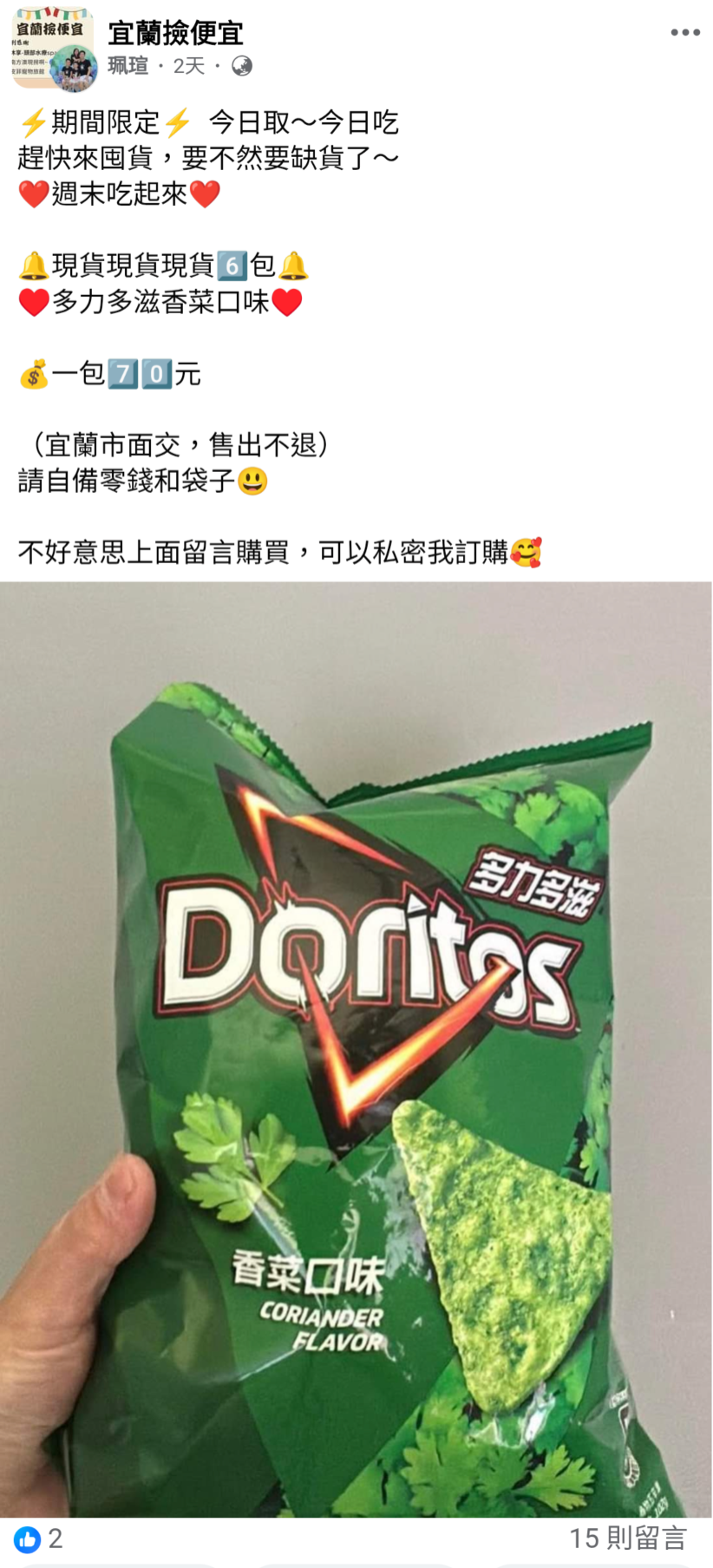View who reacted to this post

coord(39,1539)
